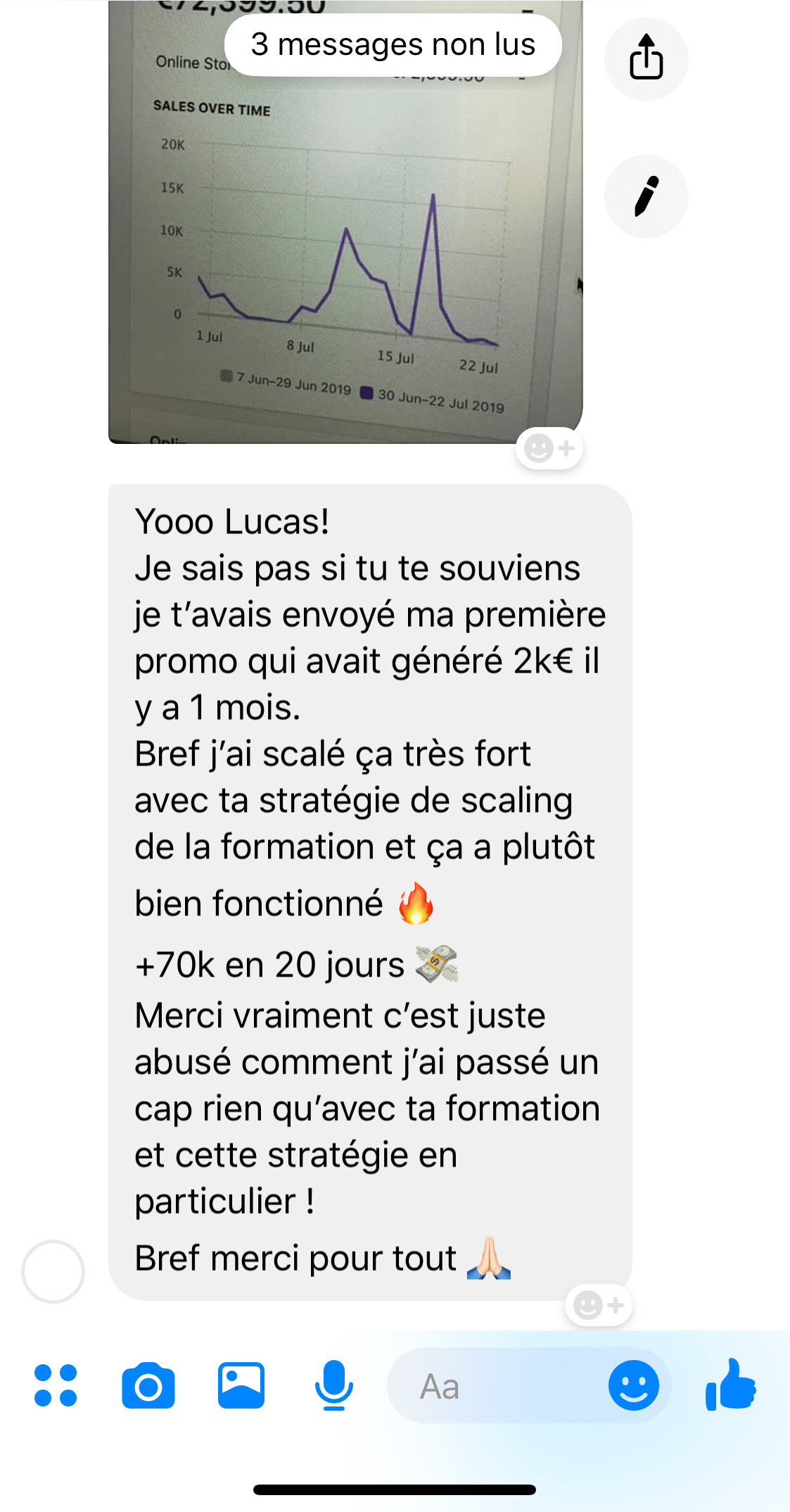Screen dimensions: 790x1512
Task: Add a reaction to the chart photo
Action: tap(549, 448)
